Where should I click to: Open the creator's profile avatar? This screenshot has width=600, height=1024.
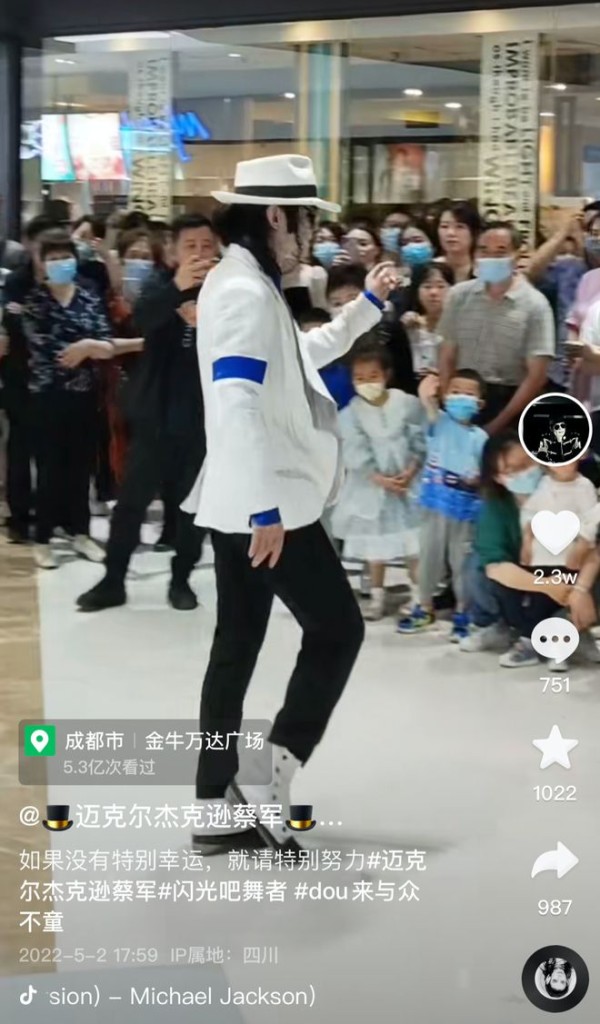click(x=555, y=429)
